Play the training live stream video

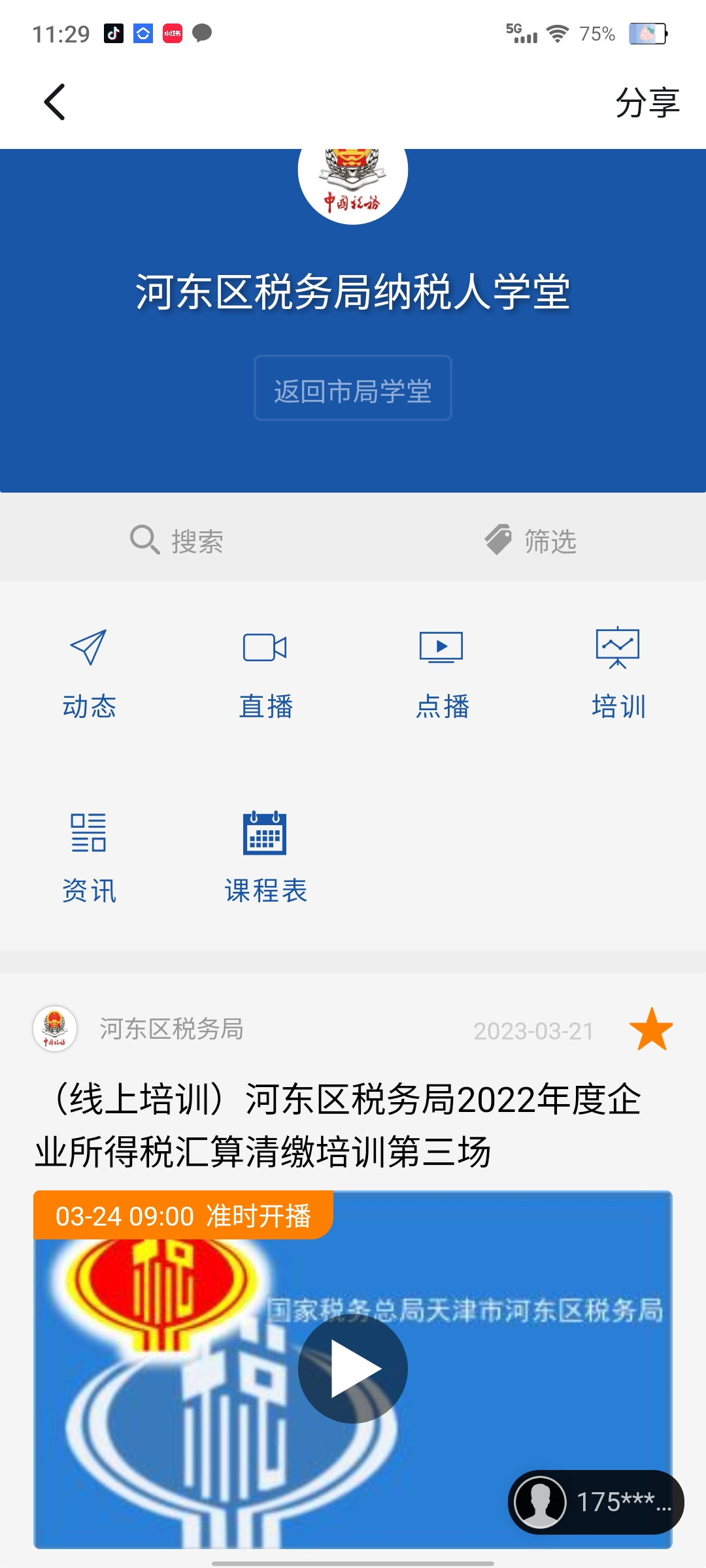tap(353, 1369)
